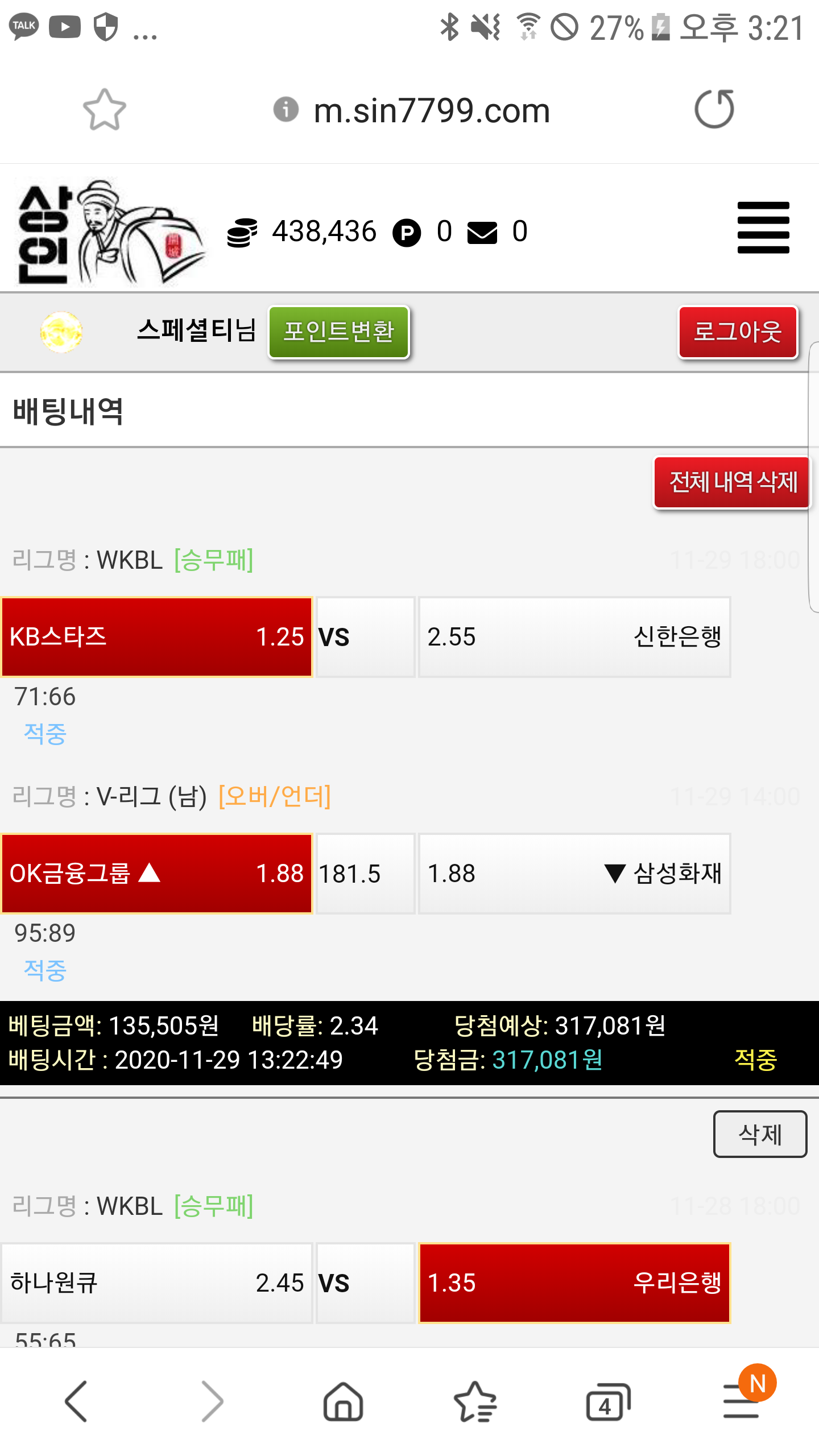The width and height of the screenshot is (819, 1456).
Task: Open the bookmarks list
Action: [x=475, y=1401]
